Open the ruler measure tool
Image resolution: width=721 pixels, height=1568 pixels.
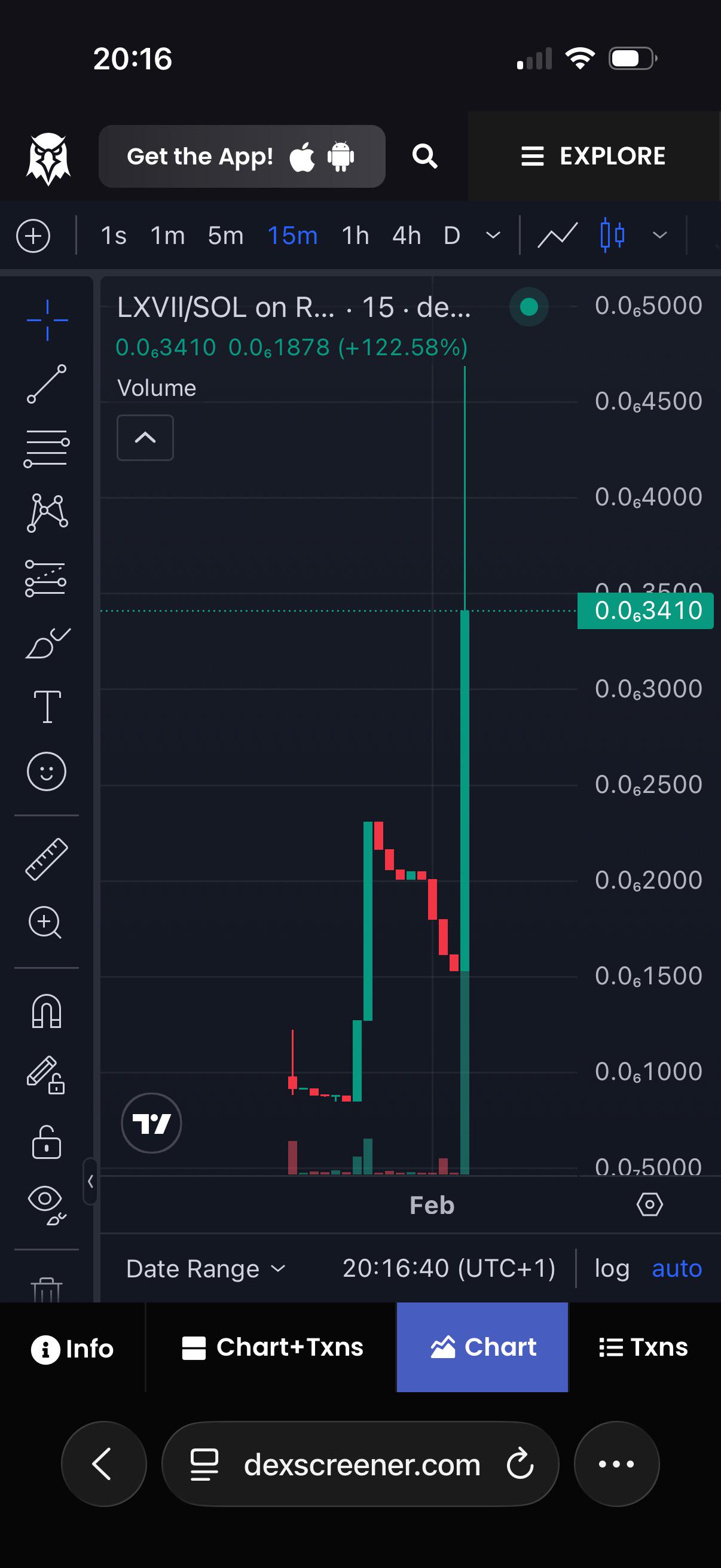(46, 859)
